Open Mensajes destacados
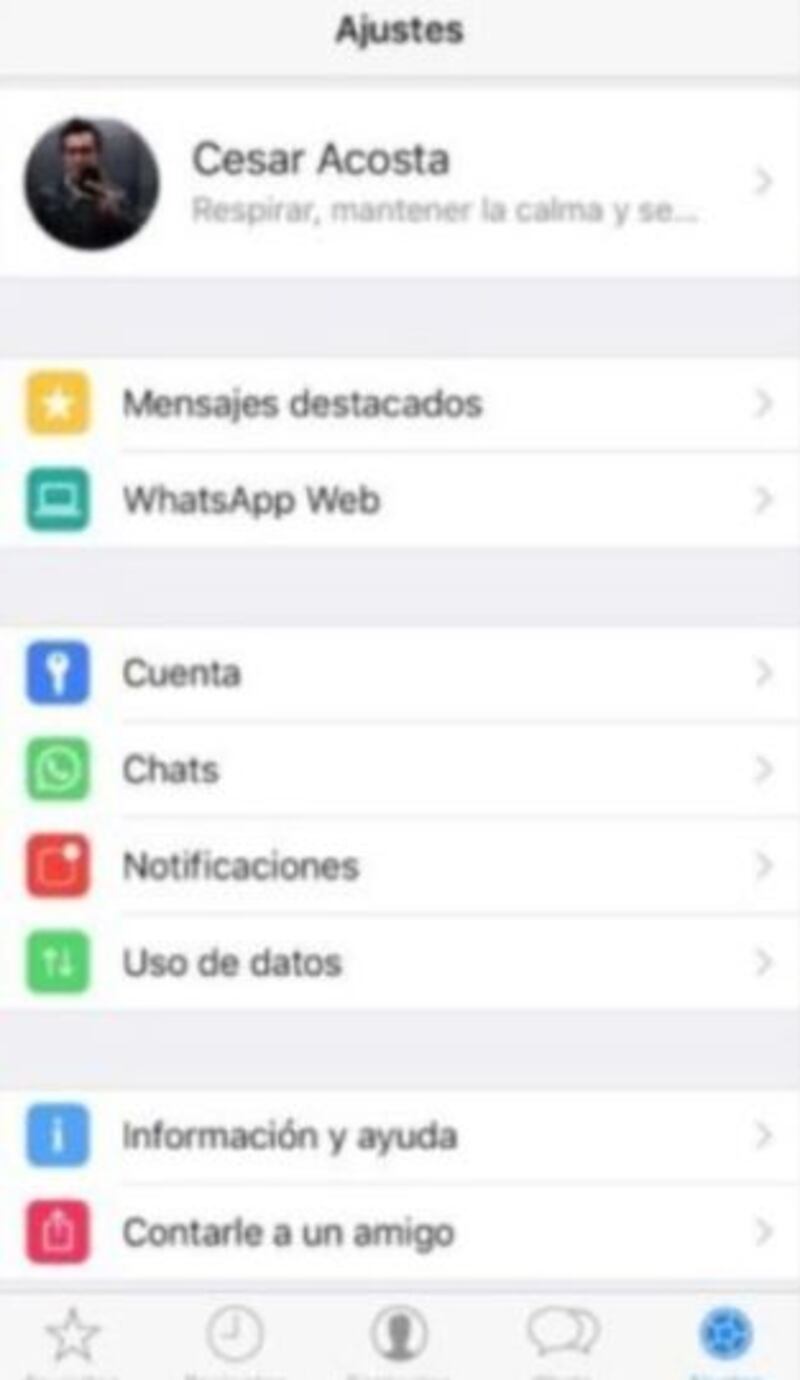This screenshot has width=800, height=1380. (400, 404)
